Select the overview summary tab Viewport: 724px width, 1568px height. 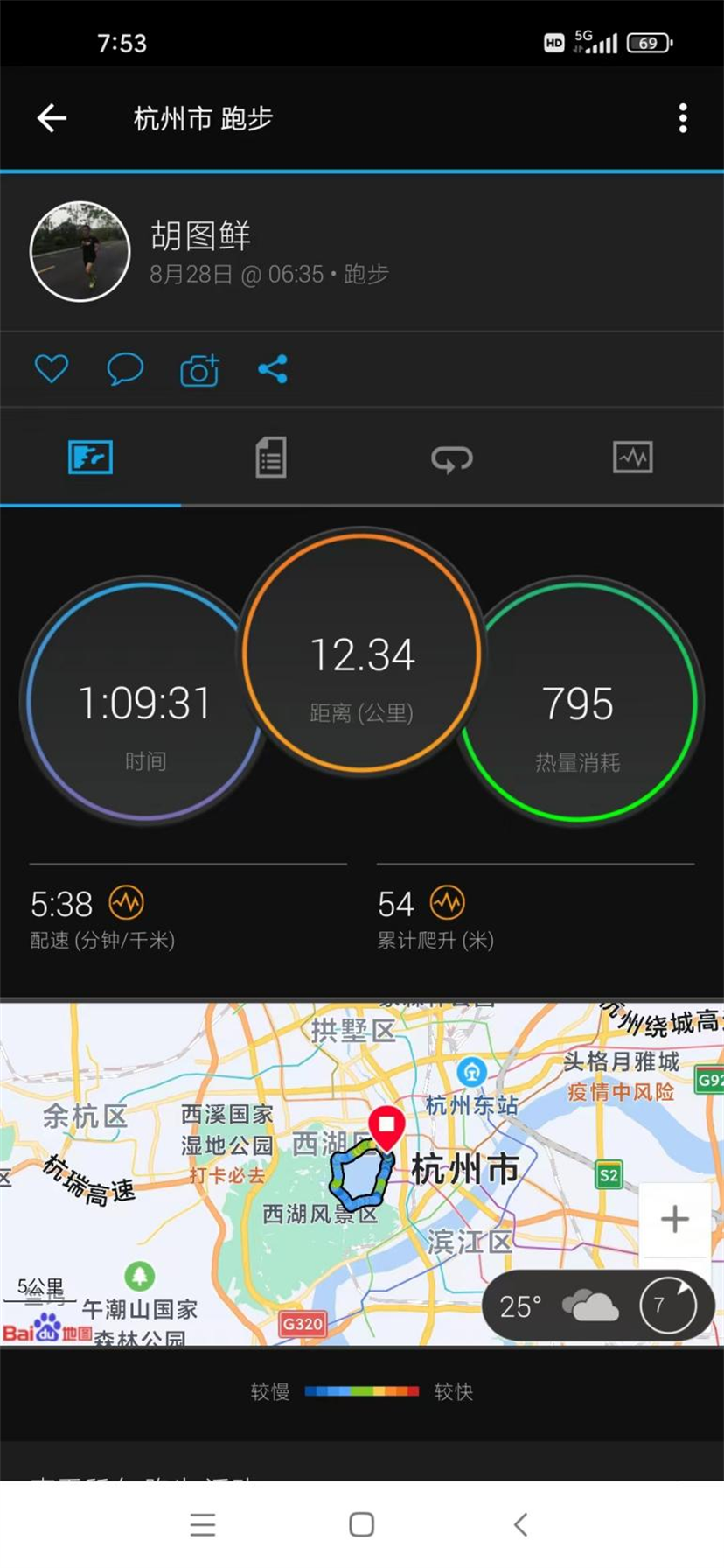pyautogui.click(x=90, y=458)
